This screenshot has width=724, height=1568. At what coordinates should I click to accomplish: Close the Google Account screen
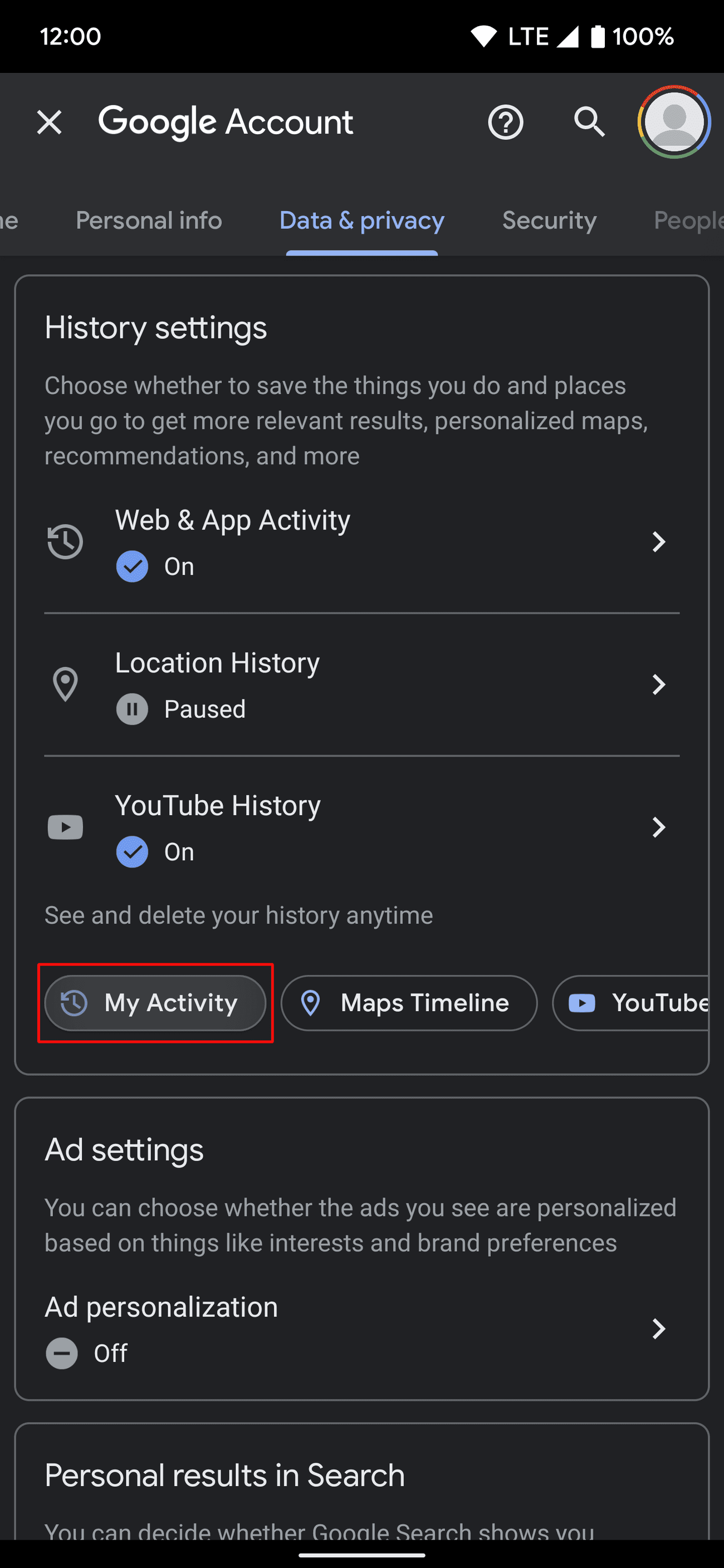tap(50, 122)
